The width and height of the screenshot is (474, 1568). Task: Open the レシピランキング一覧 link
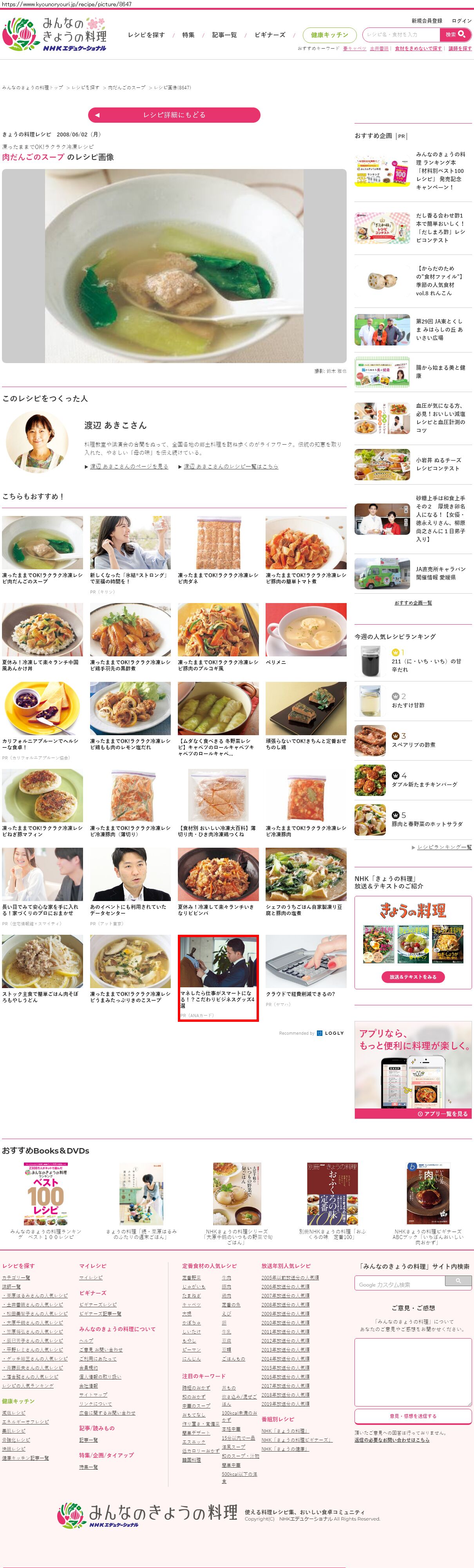point(444,847)
